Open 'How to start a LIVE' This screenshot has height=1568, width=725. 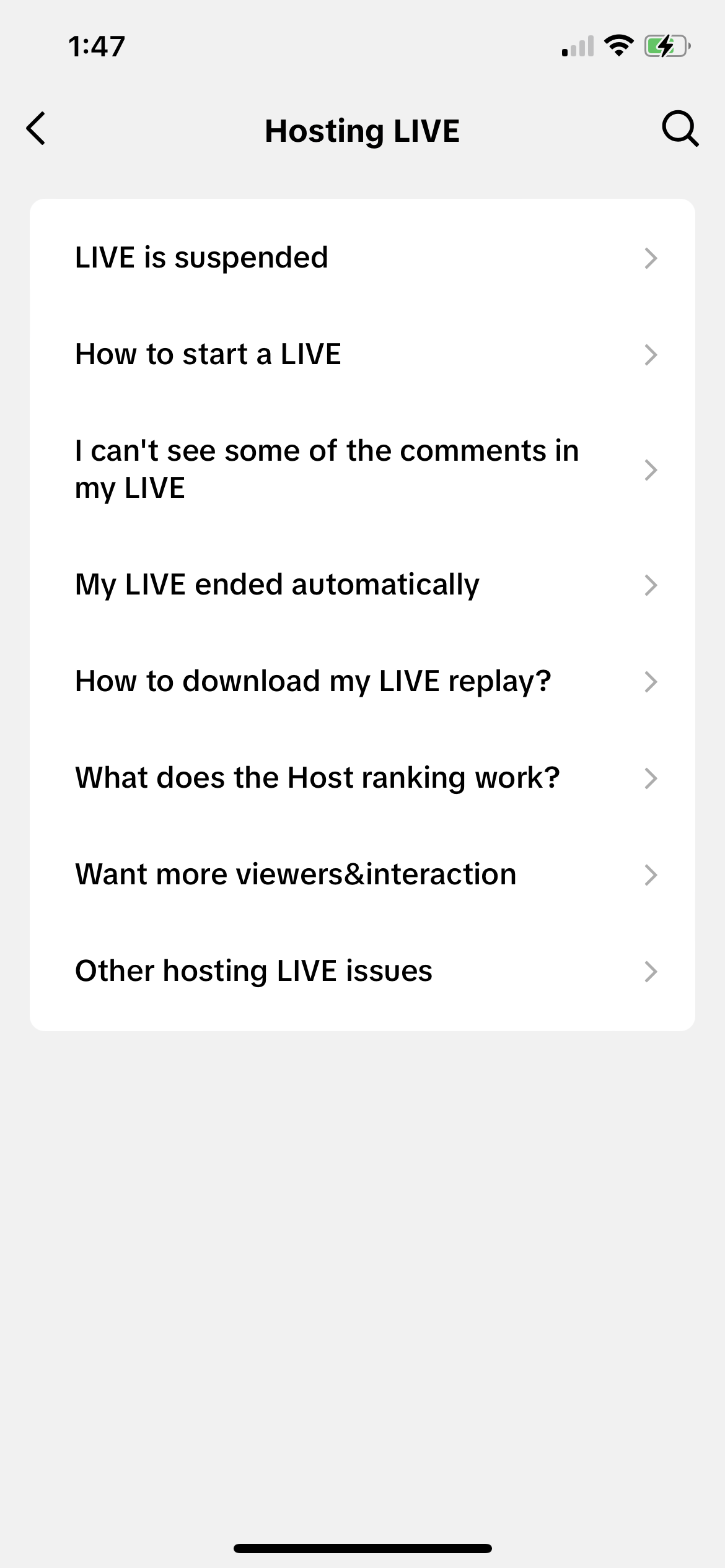click(x=362, y=354)
